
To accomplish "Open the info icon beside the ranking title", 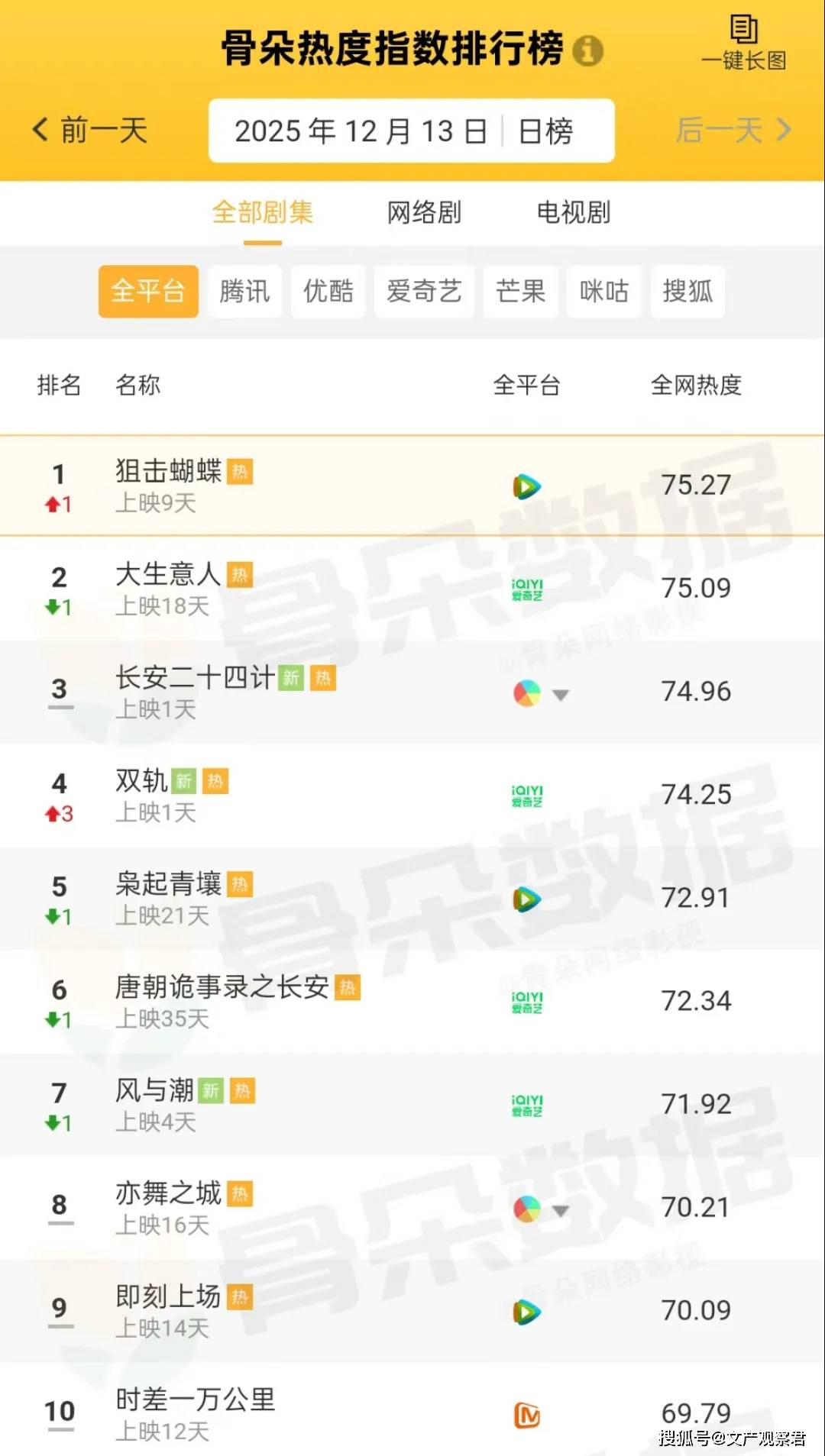I will [x=587, y=51].
